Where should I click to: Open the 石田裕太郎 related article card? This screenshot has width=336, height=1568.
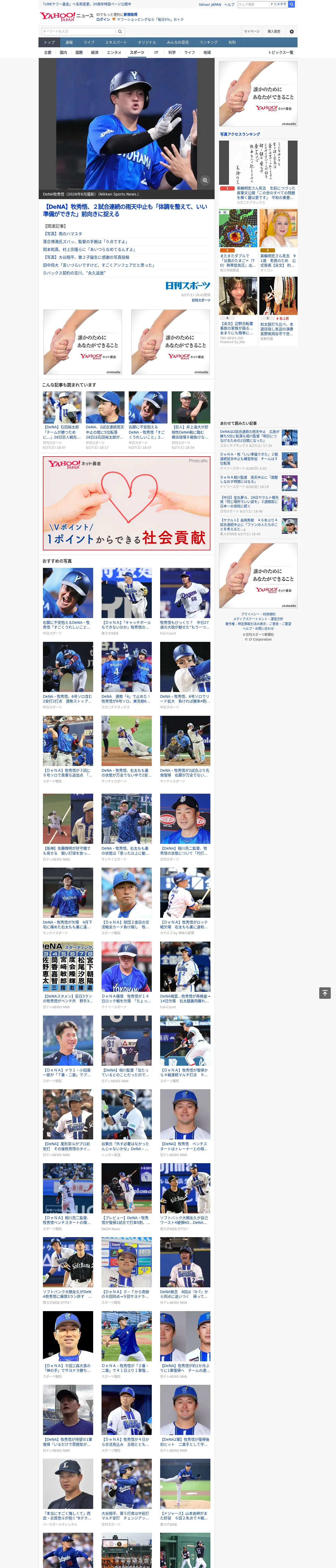coord(62,420)
